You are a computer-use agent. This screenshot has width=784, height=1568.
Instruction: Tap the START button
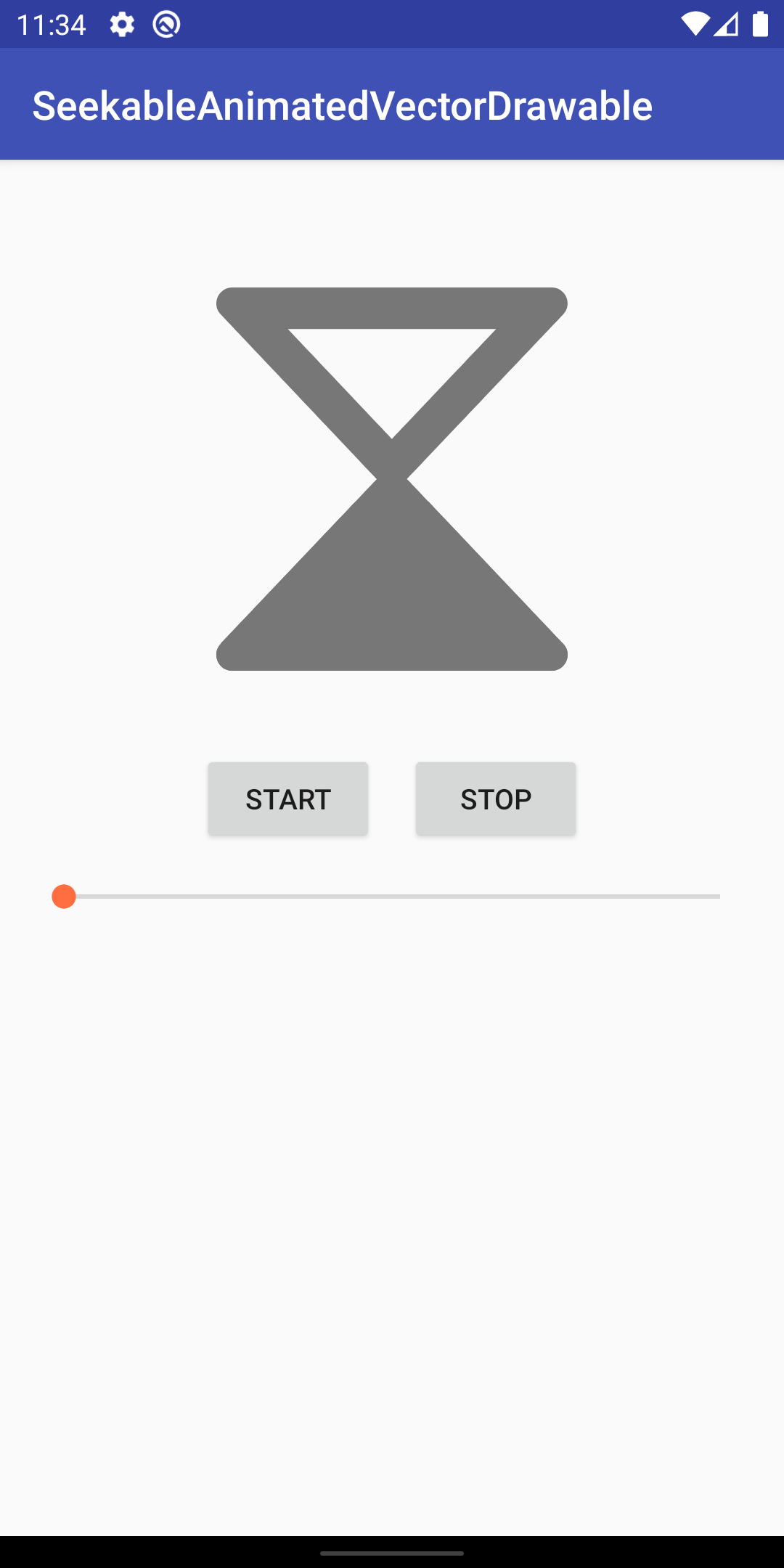288,799
